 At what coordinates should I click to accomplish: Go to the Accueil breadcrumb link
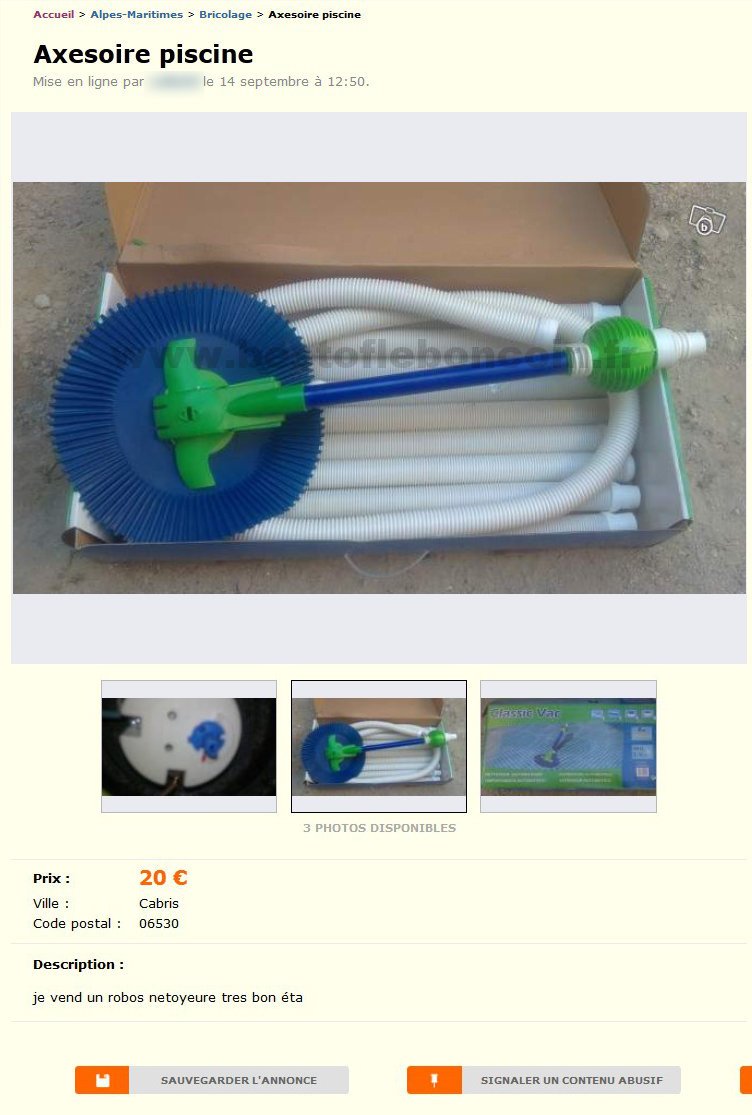click(x=53, y=15)
